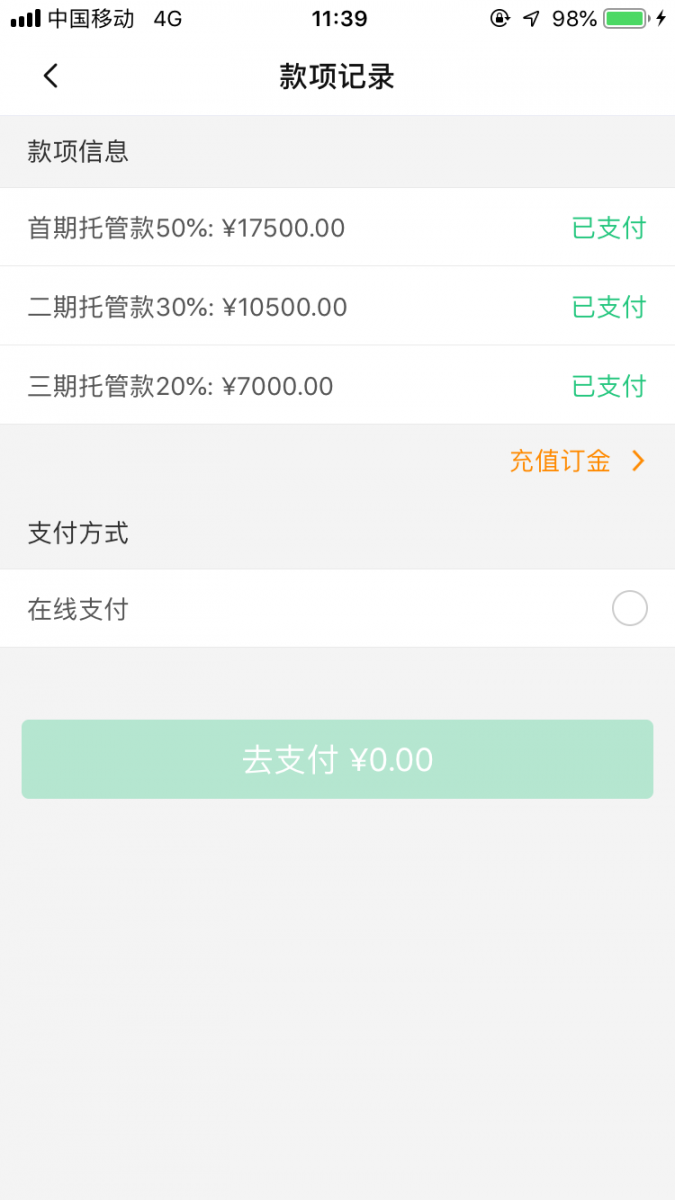Open 充值订金 link
The image size is (675, 1200).
tap(576, 461)
